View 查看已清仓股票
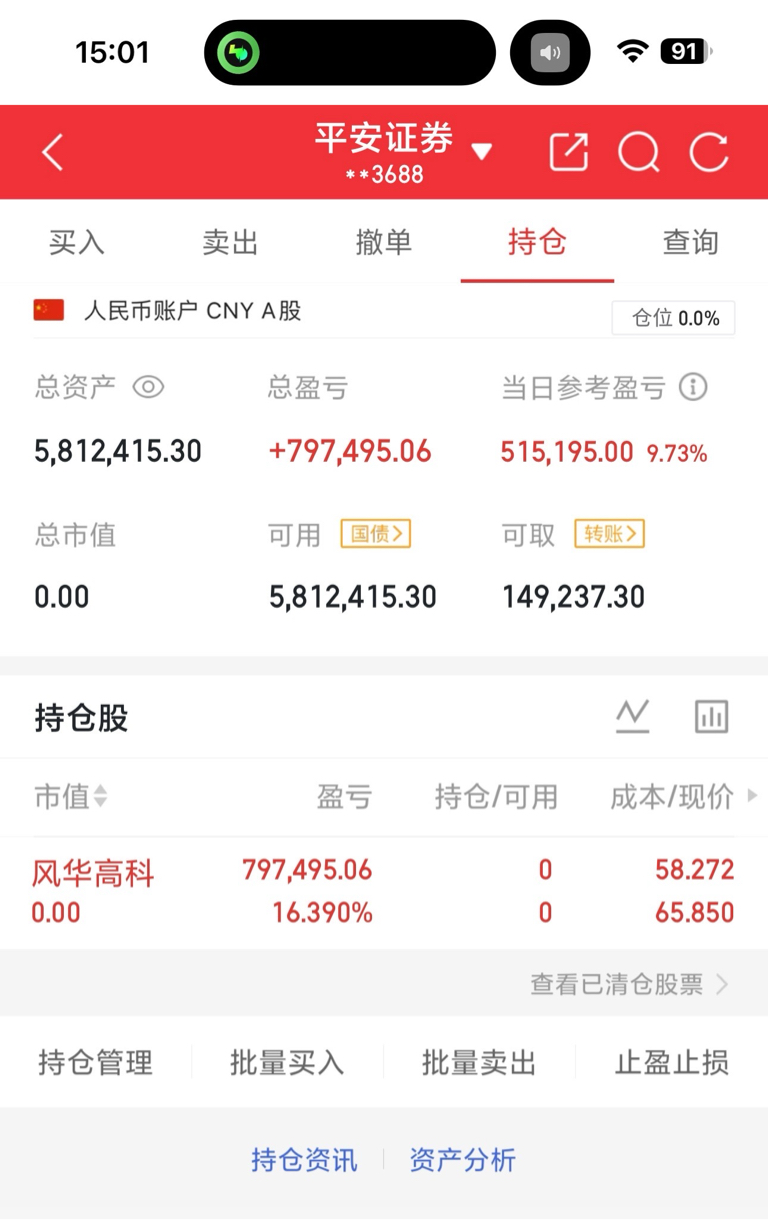 (630, 985)
